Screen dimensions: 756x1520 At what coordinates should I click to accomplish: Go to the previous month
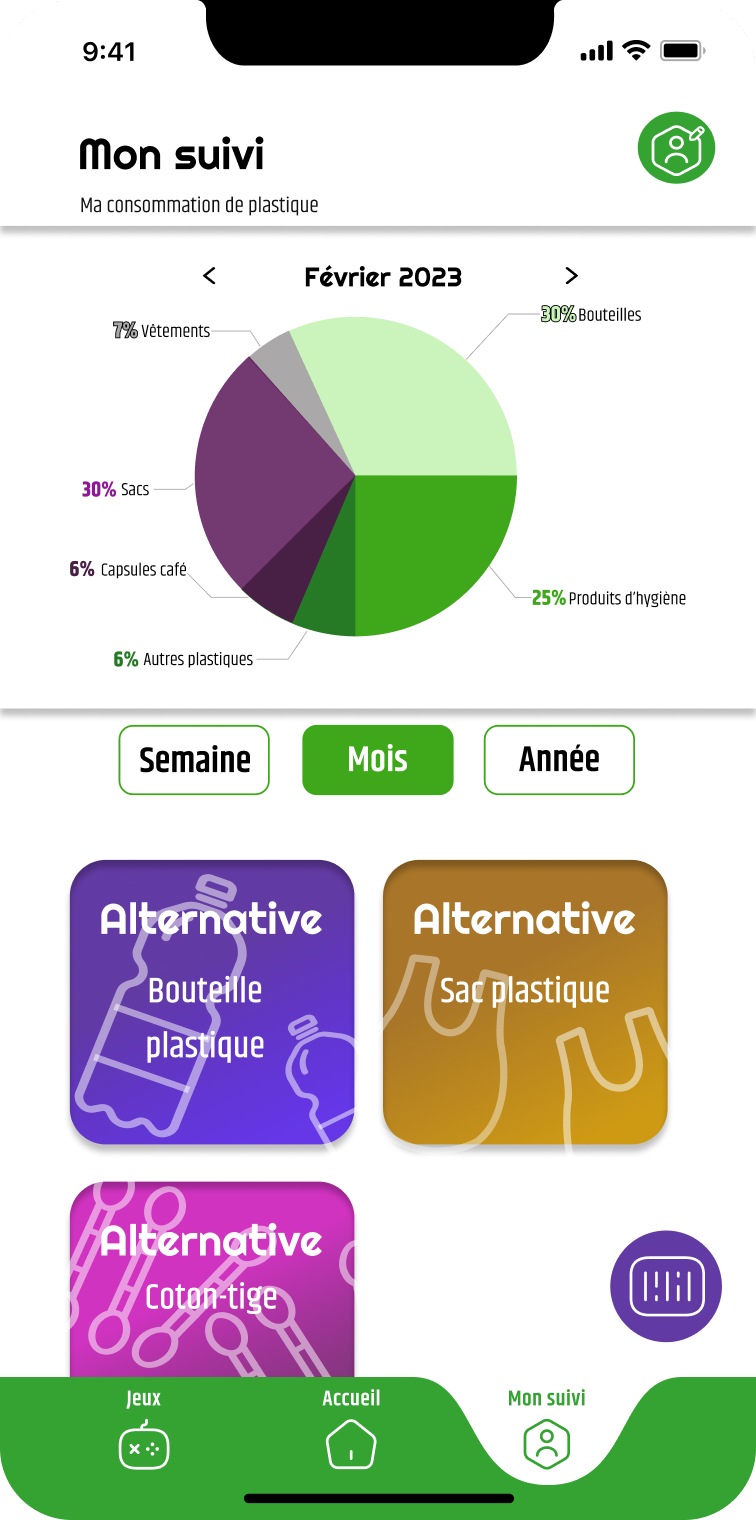(x=209, y=276)
